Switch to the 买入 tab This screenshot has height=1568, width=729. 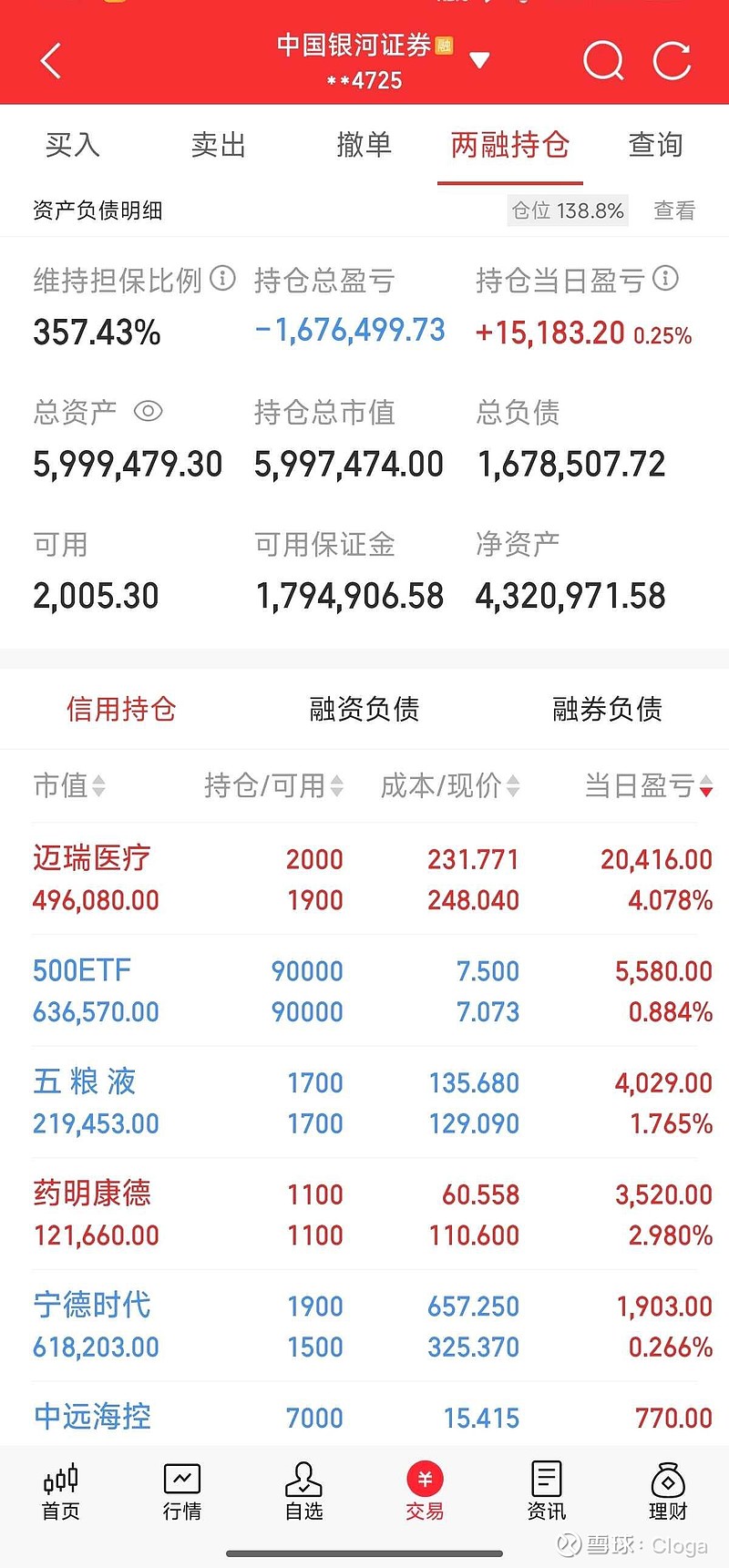click(x=73, y=145)
